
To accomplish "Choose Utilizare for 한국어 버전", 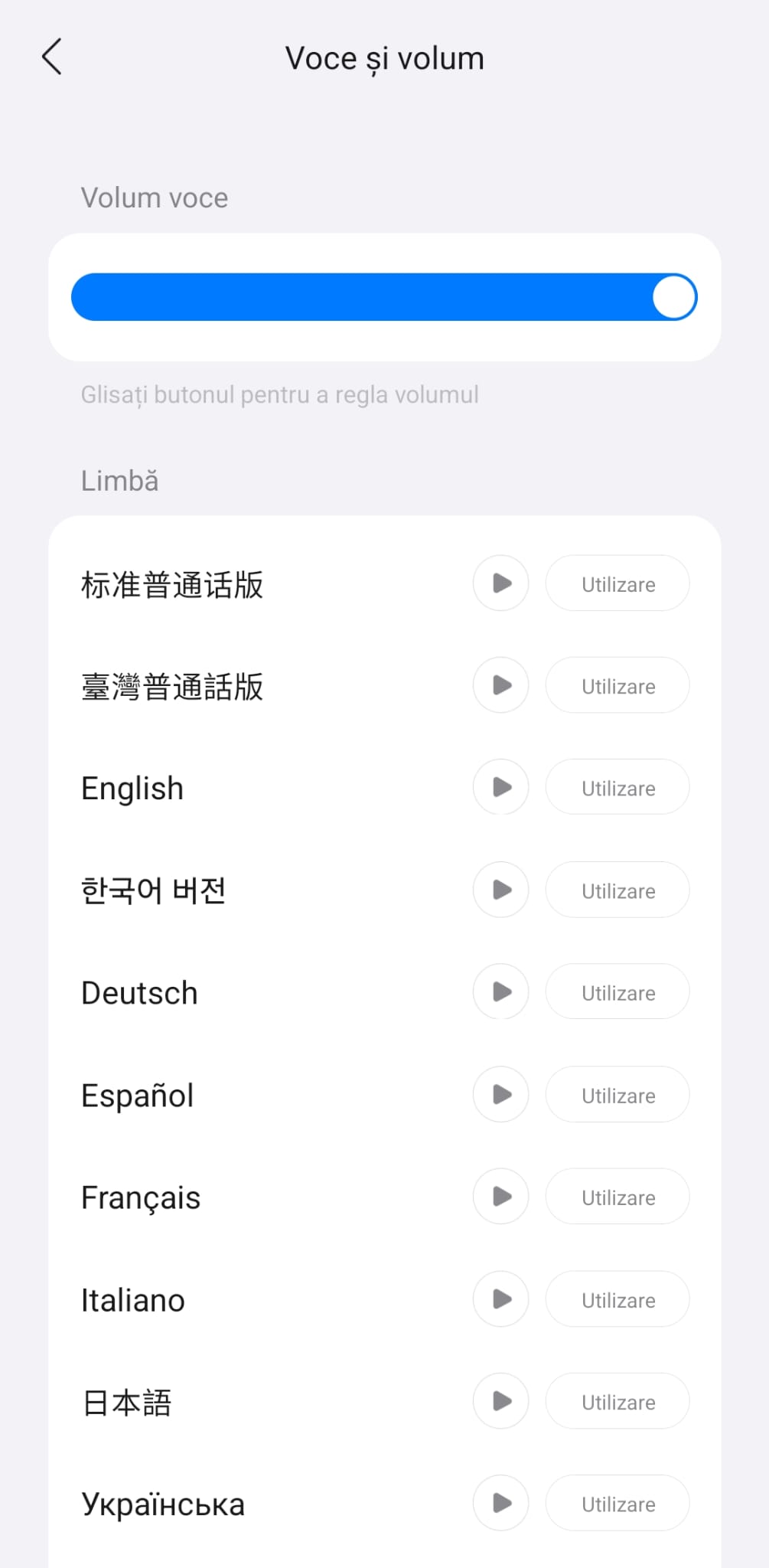I will [617, 890].
